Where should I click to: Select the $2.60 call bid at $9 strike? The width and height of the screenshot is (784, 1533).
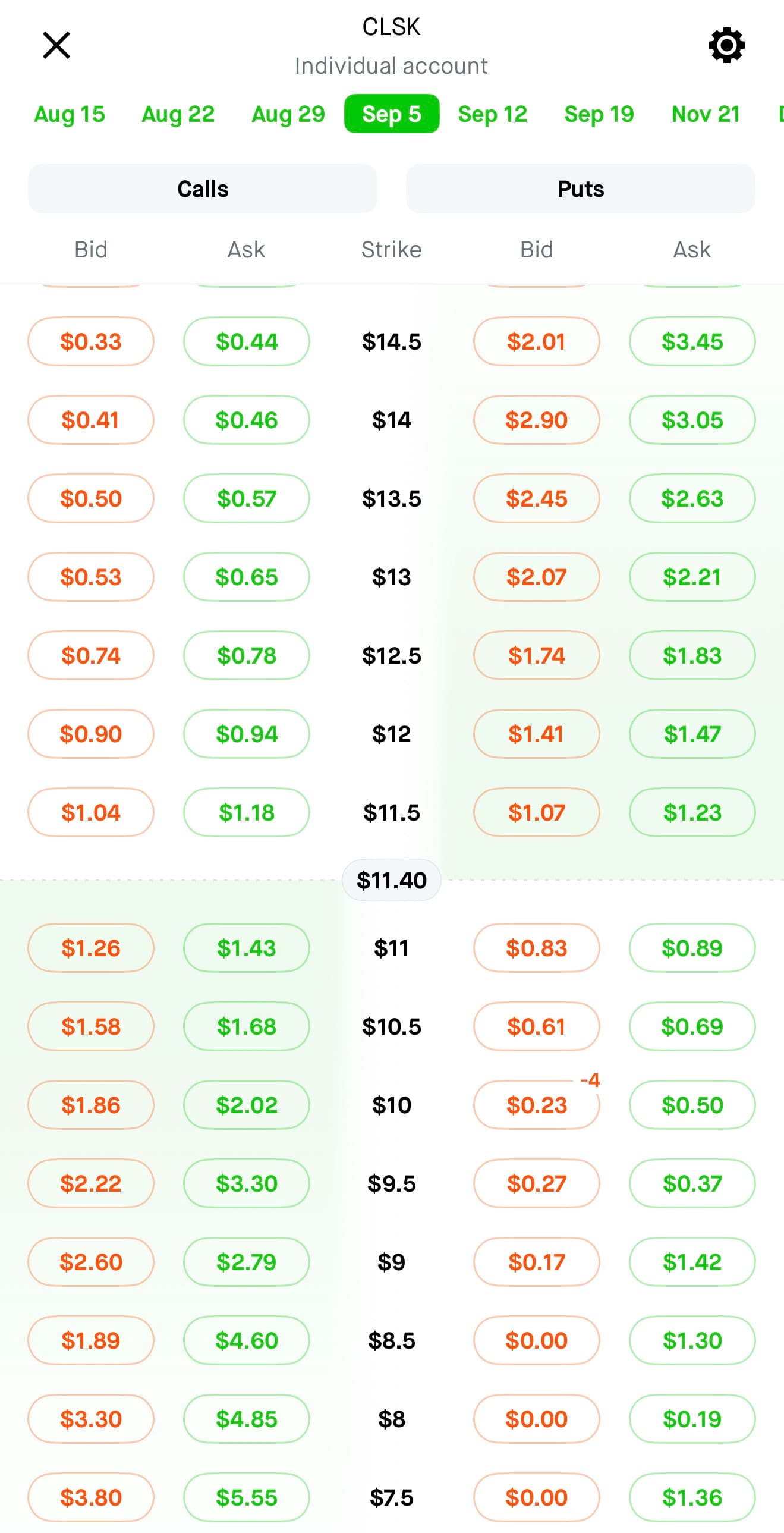tap(91, 1262)
